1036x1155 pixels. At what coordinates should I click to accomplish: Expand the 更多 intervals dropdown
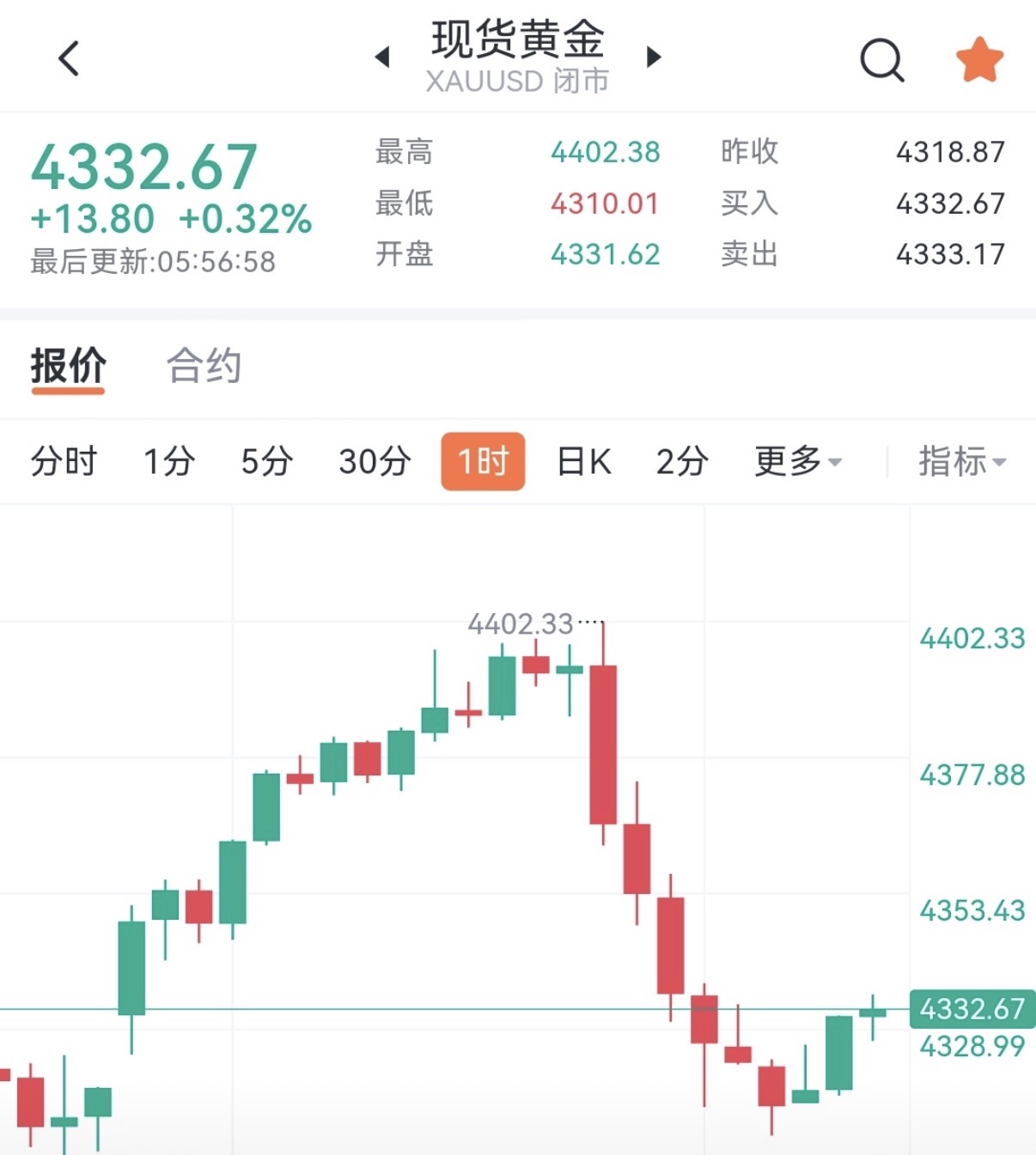(x=797, y=462)
